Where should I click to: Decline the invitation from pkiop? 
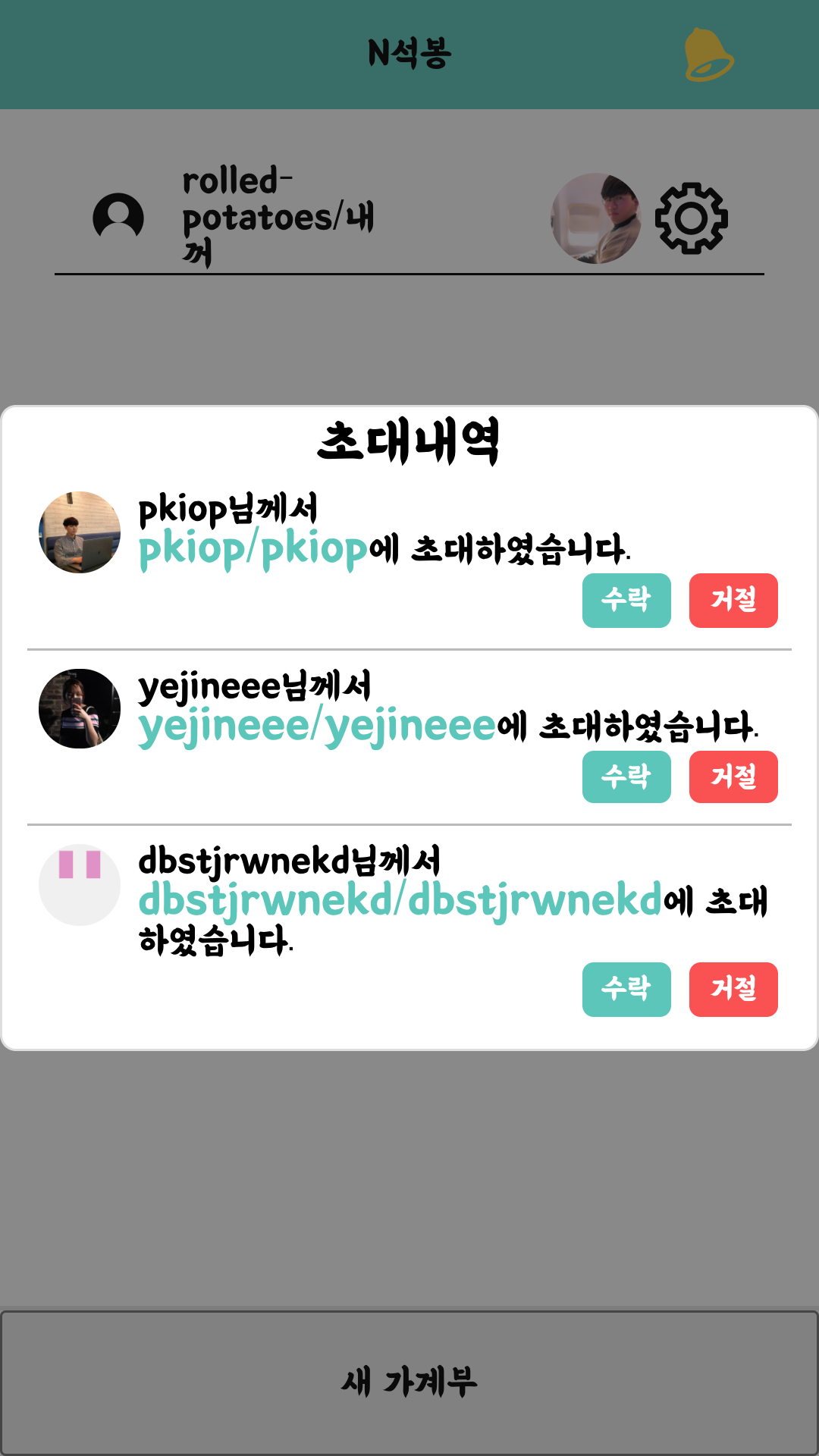[733, 601]
